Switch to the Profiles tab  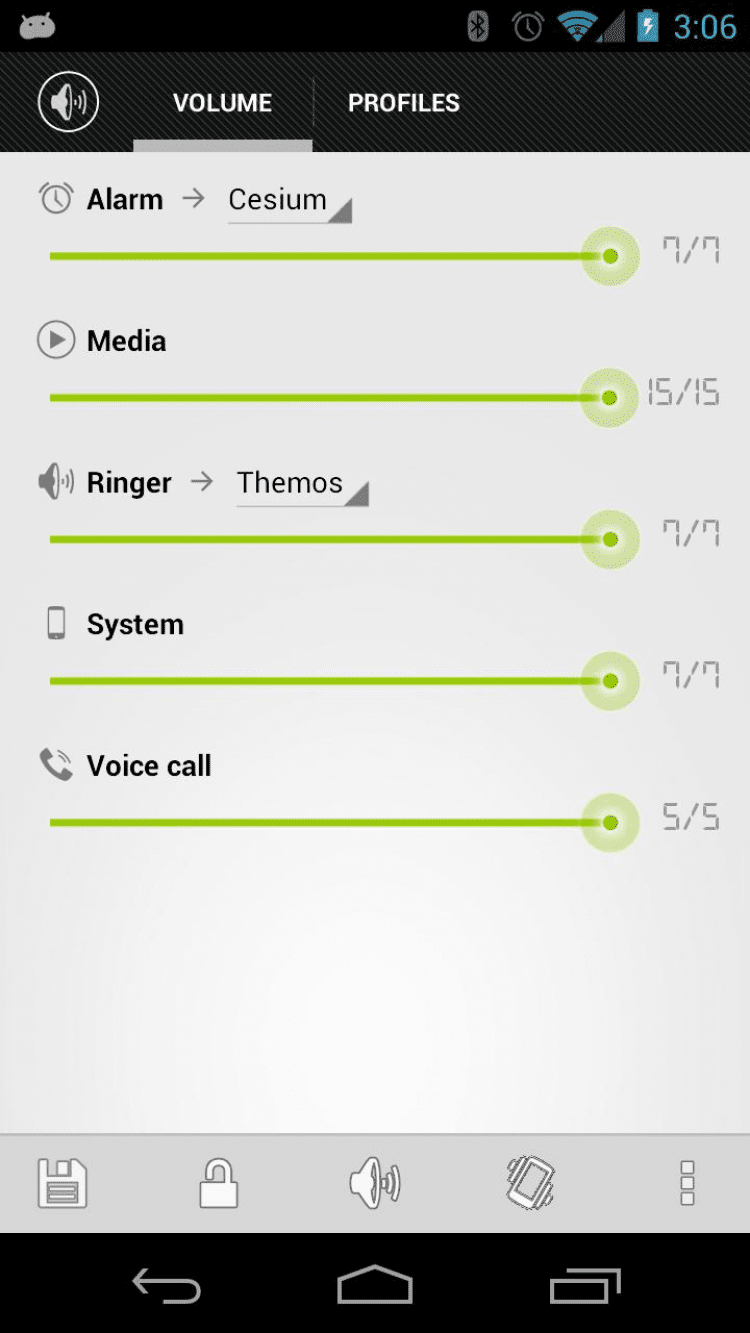click(403, 103)
